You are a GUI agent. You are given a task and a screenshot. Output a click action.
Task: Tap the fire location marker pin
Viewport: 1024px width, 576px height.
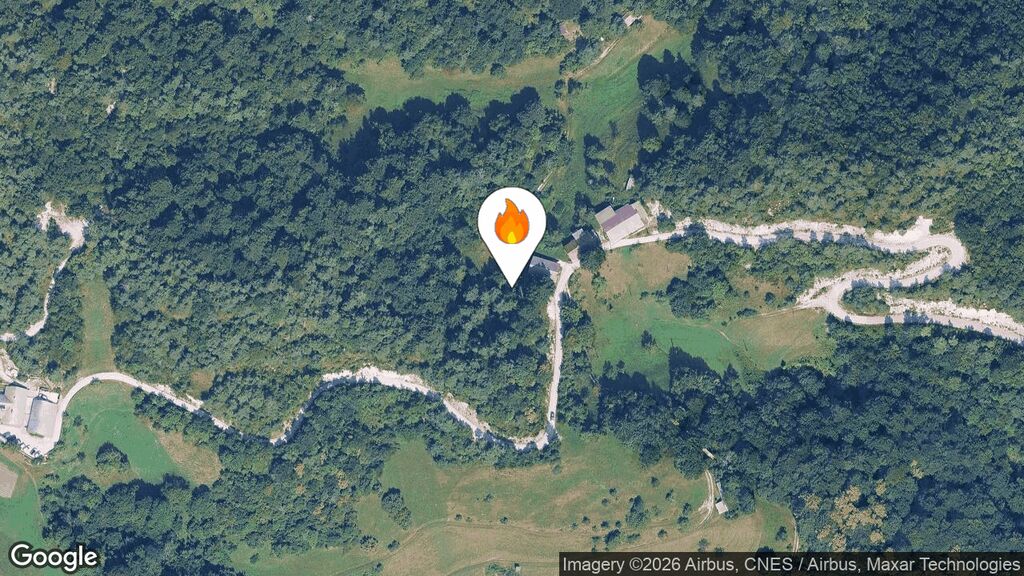coord(511,226)
